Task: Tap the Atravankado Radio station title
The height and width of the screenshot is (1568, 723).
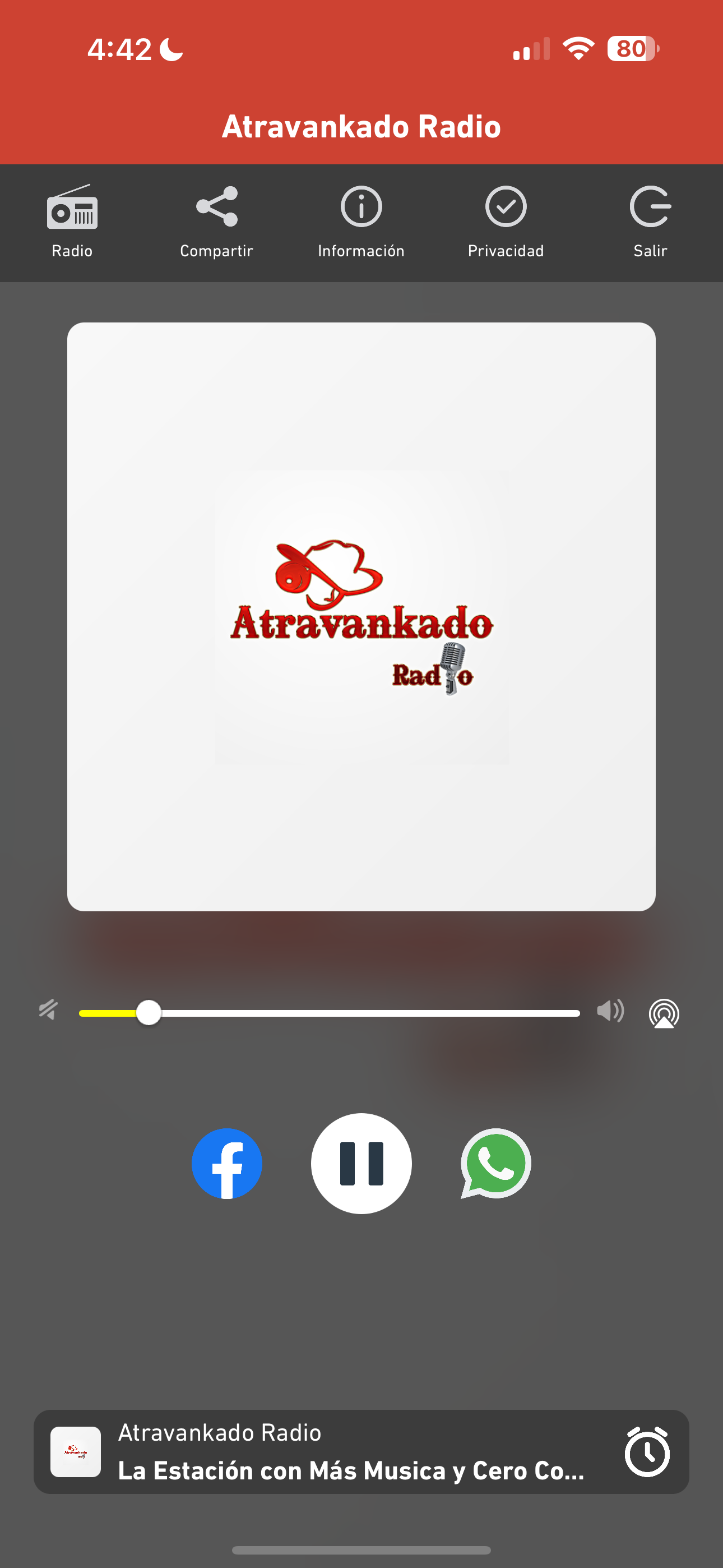Action: click(x=219, y=1433)
